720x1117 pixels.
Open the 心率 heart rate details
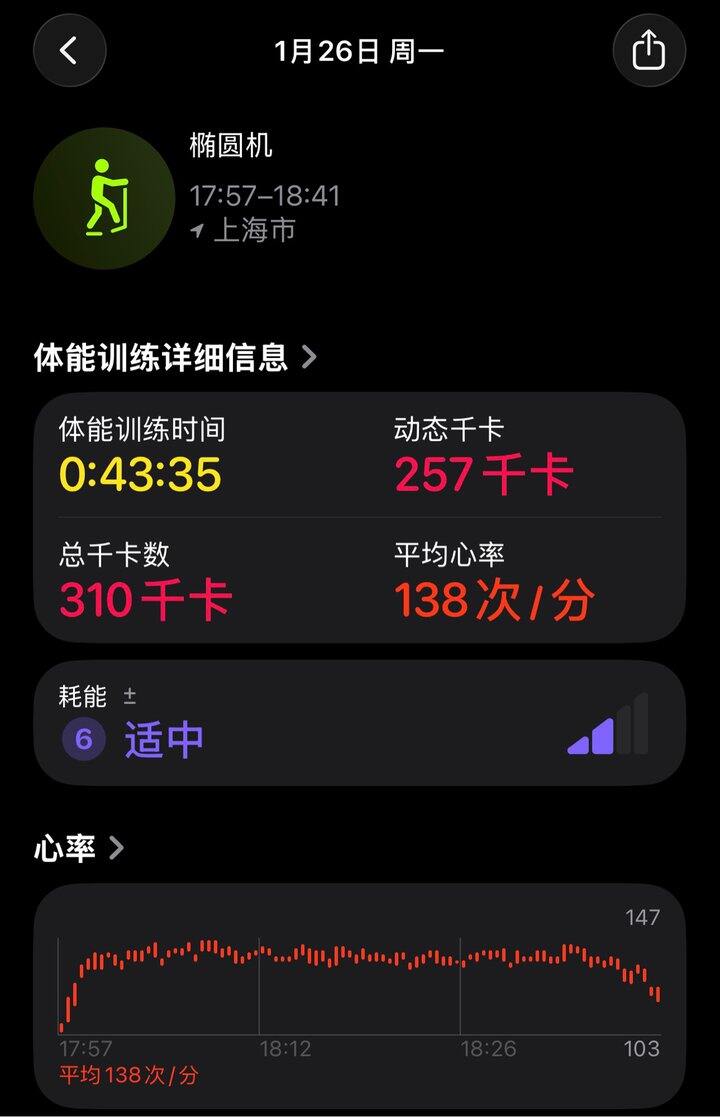80,848
